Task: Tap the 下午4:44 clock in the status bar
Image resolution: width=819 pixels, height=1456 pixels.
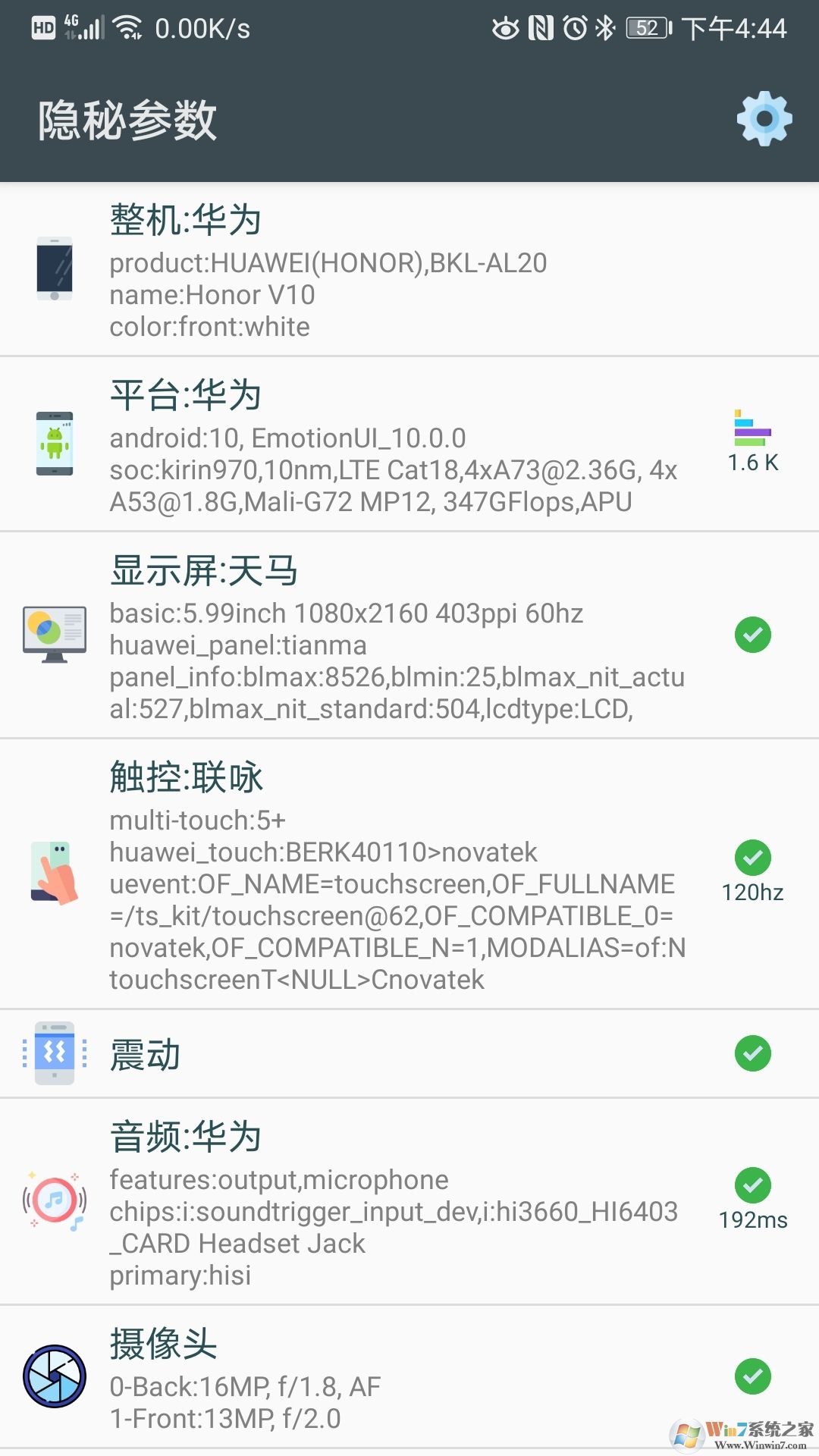Action: click(736, 28)
